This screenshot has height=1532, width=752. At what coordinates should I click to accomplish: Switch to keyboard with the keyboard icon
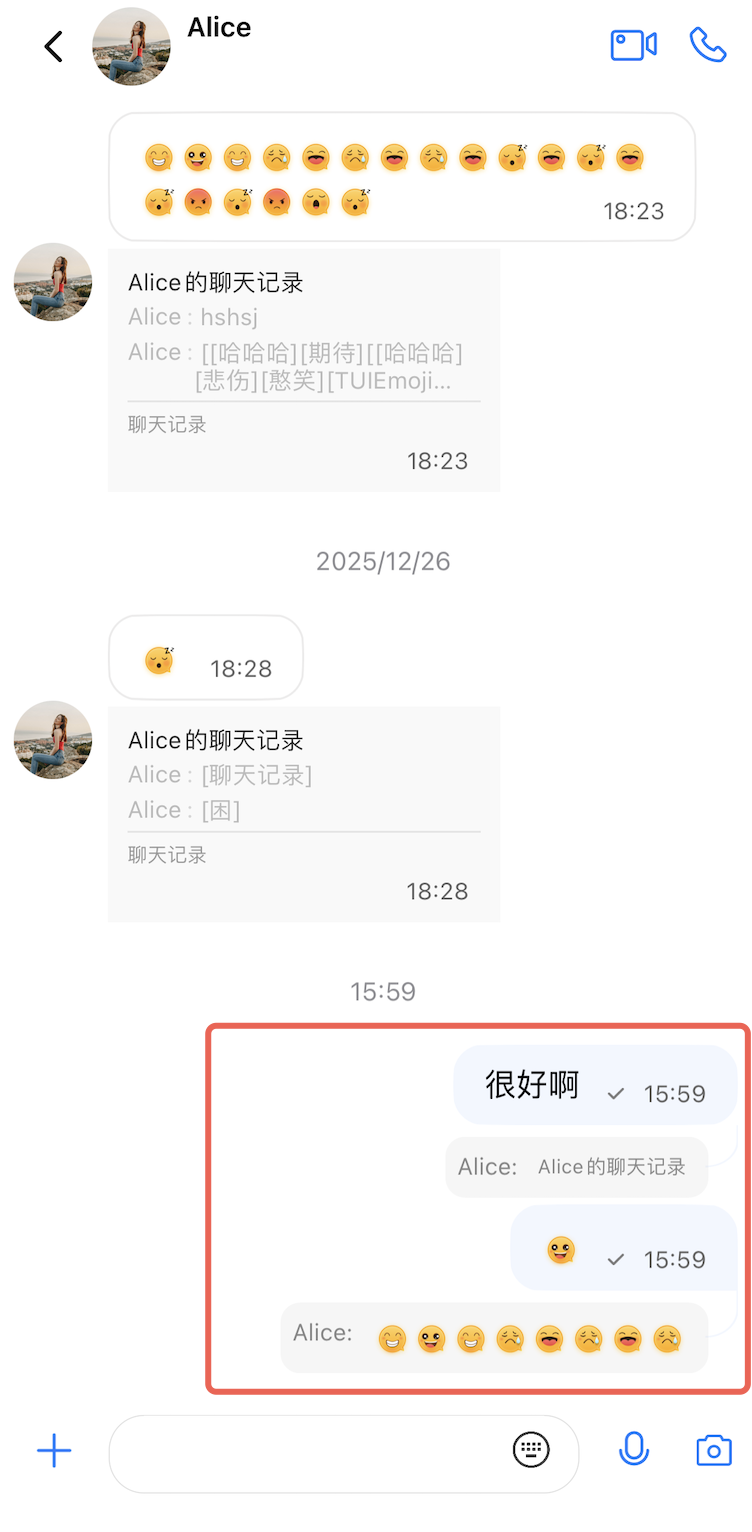pos(531,1449)
